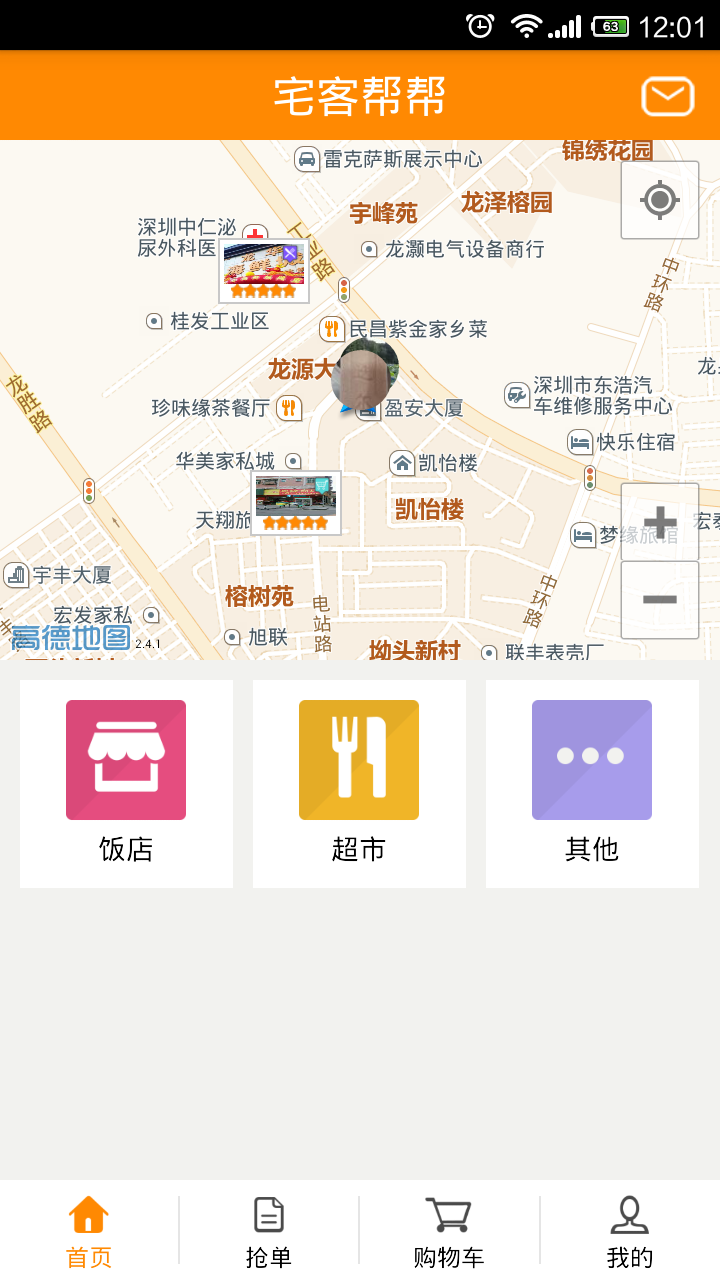The width and height of the screenshot is (720, 1280).
Task: Switch to the 首页 tab
Action: coord(89,1231)
